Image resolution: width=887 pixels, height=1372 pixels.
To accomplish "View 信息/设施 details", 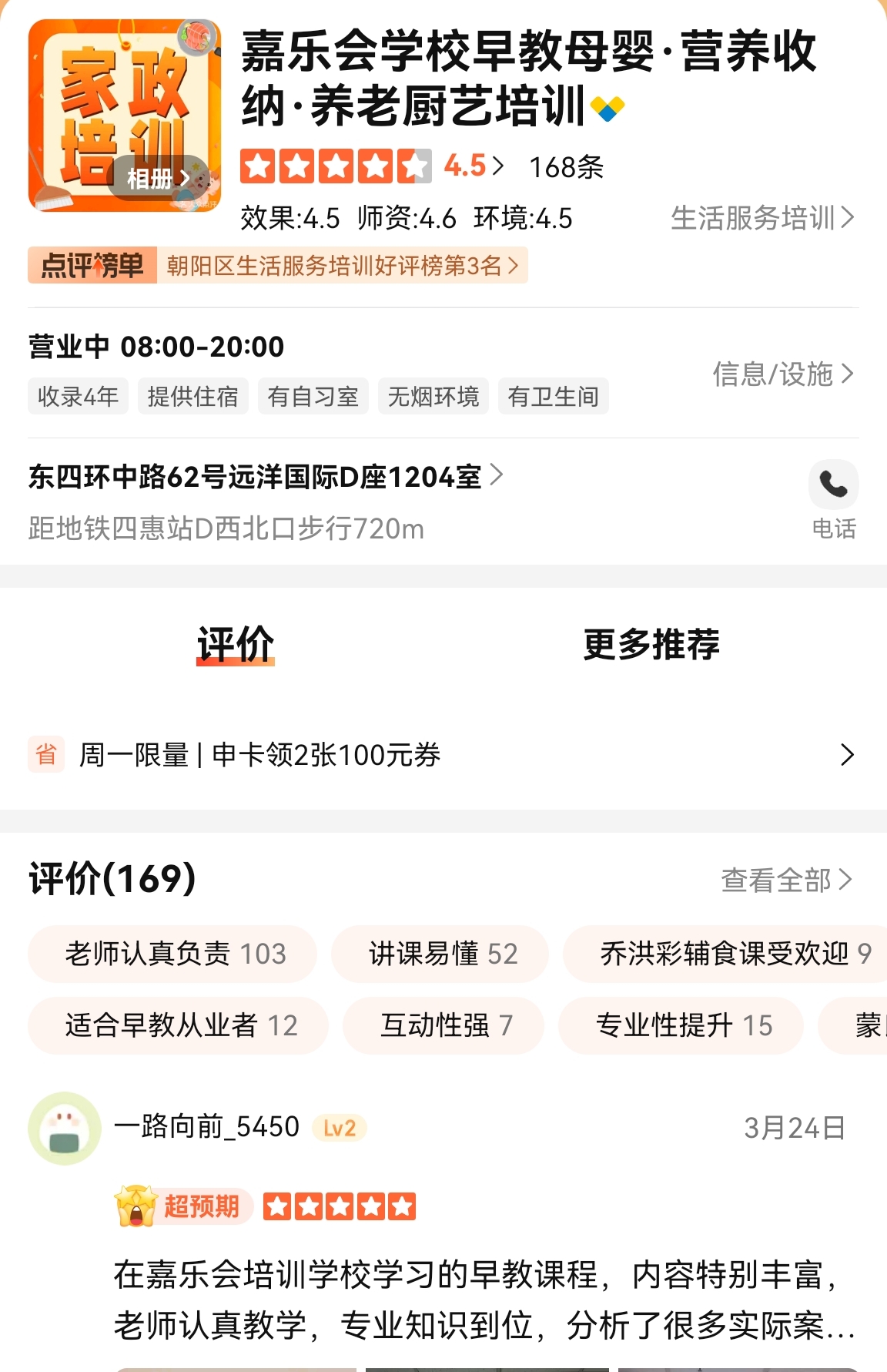I will 783,374.
